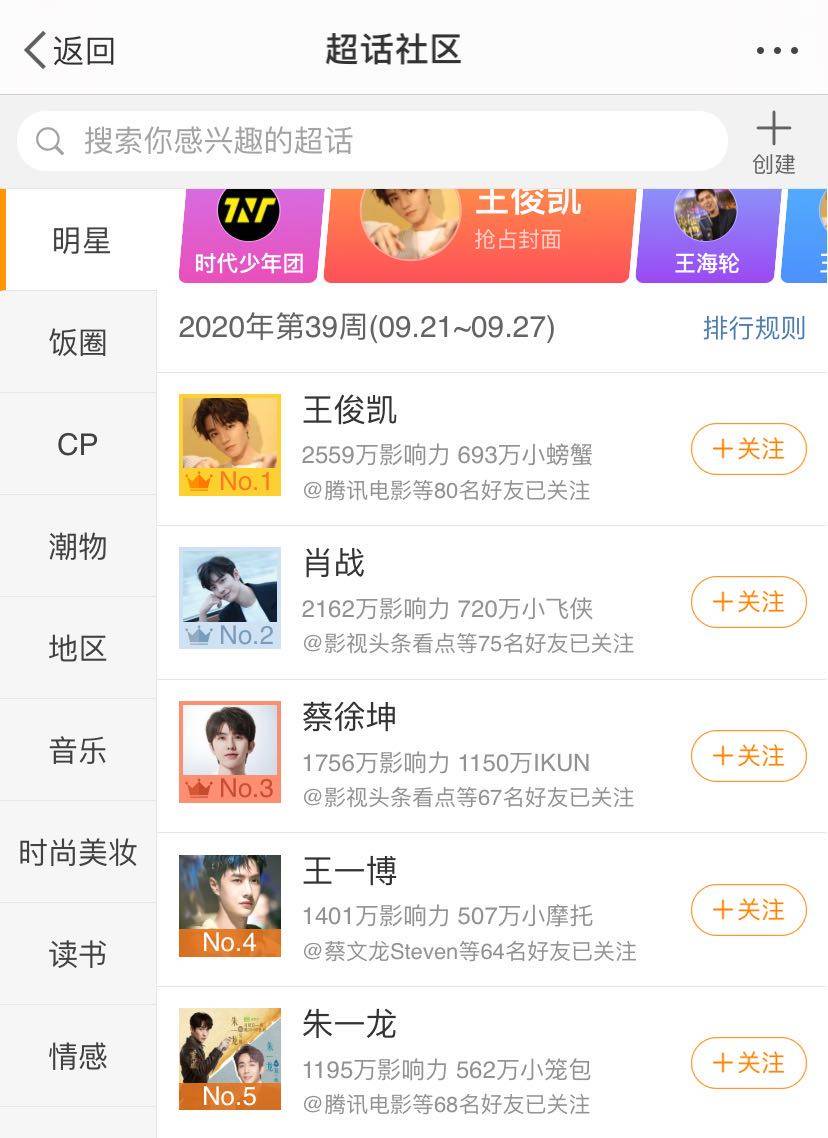Open the three-dot overflow menu
828x1138 pixels.
(776, 50)
